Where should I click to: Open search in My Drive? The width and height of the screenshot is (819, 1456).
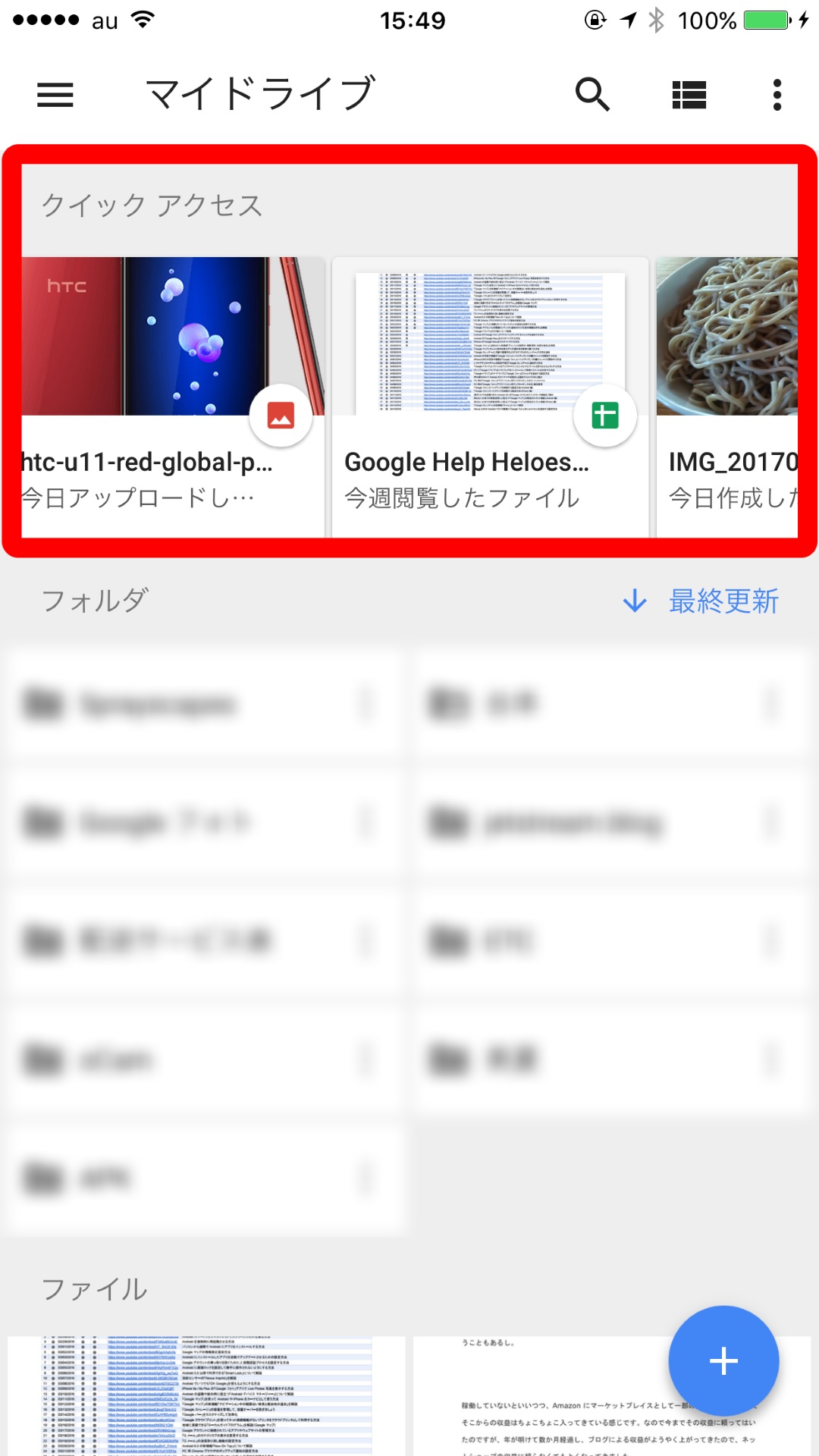tap(592, 95)
